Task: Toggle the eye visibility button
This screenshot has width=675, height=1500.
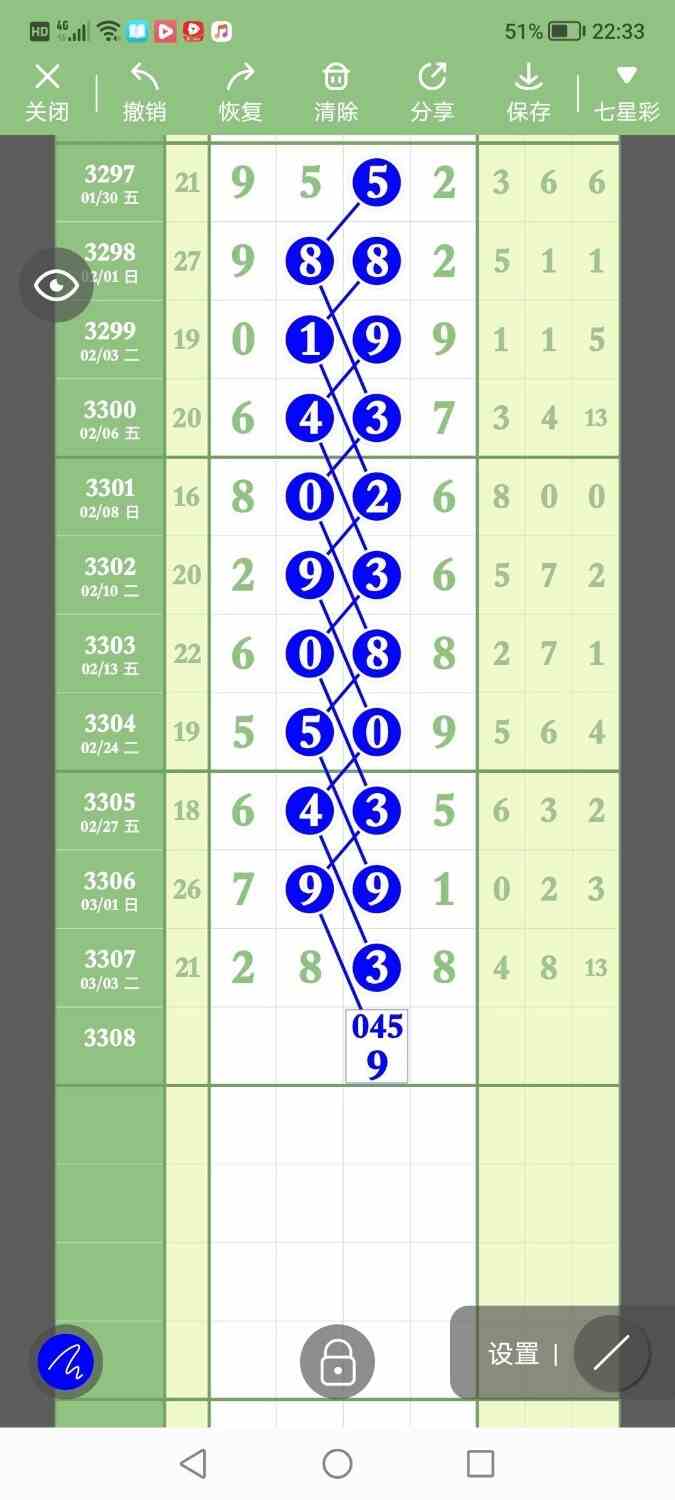Action: [56, 285]
